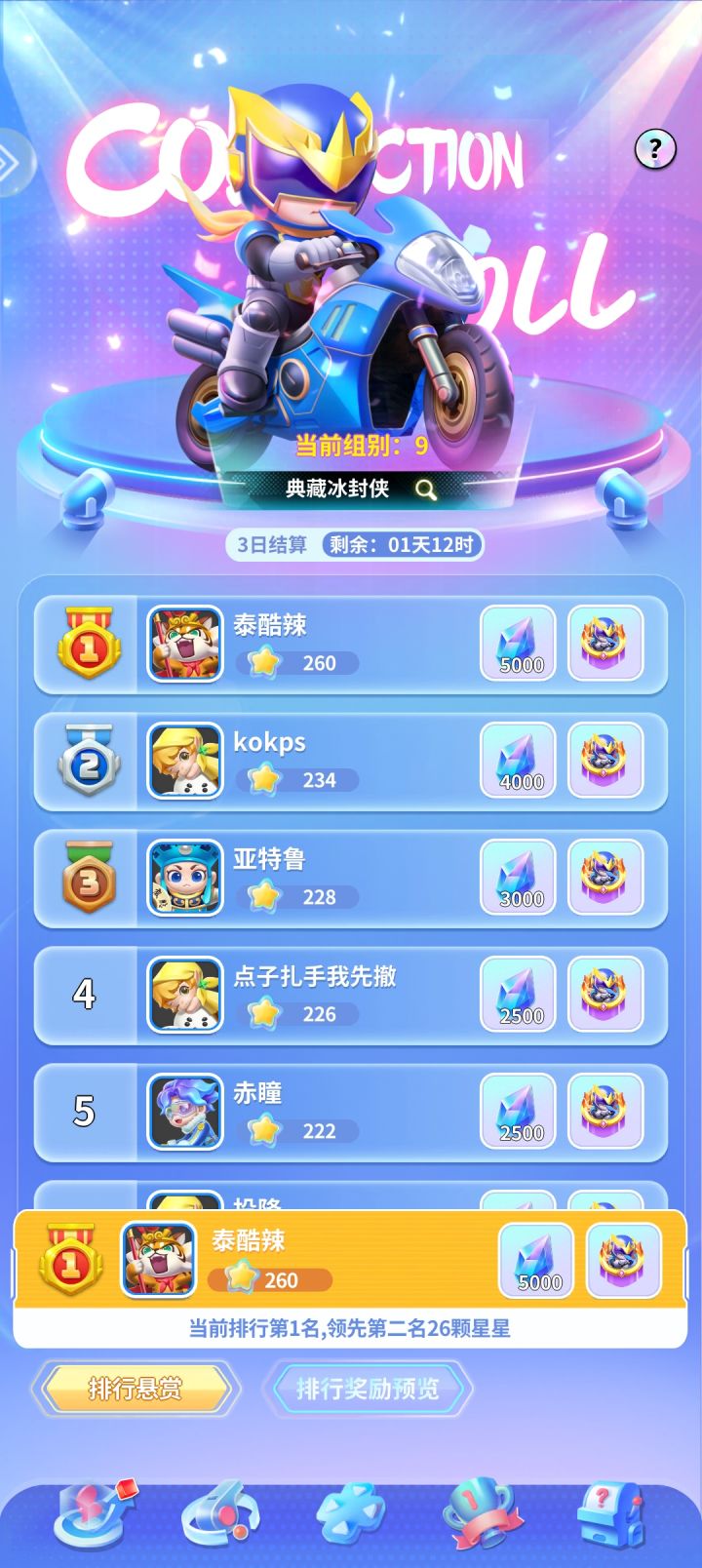The image size is (702, 1568).
Task: Click the trophy chest icon next to kokps
Action: (606, 762)
